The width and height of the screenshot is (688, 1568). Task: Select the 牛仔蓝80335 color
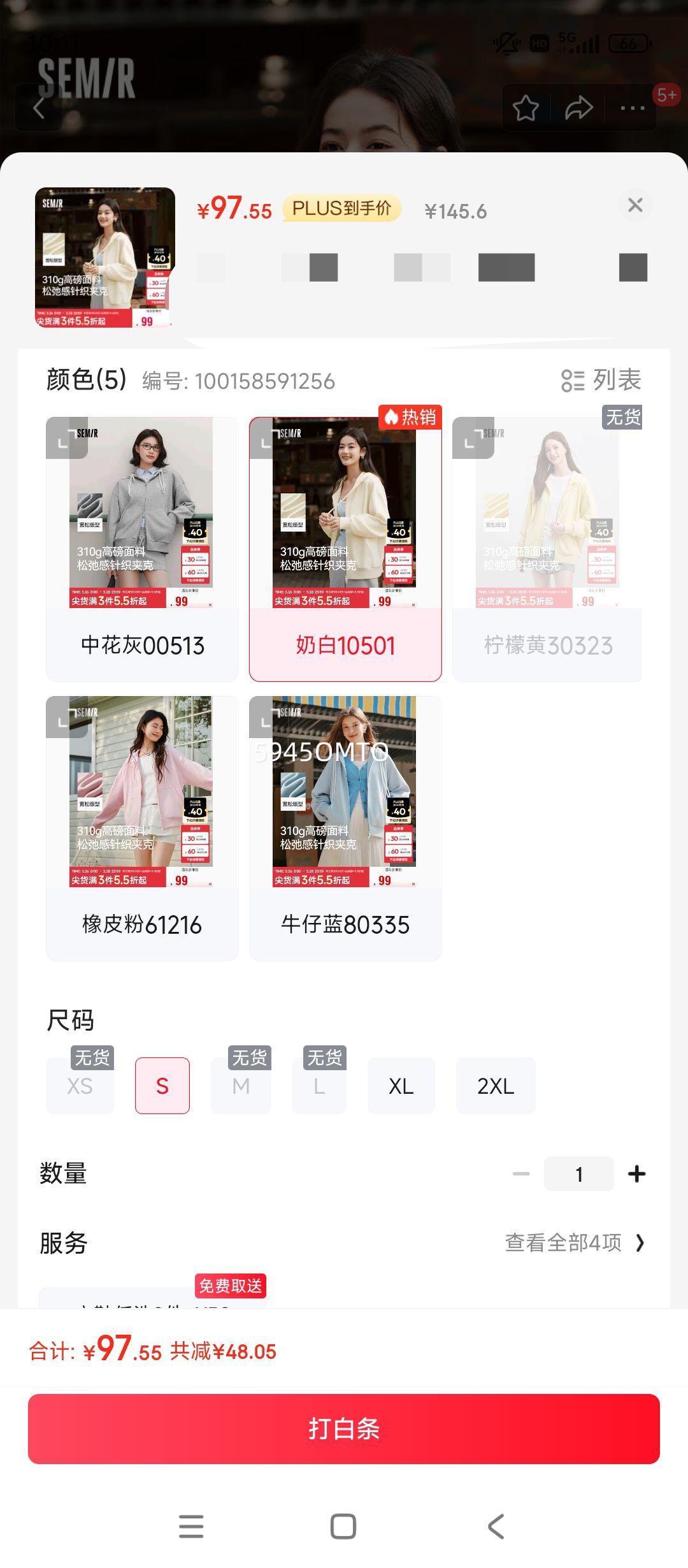click(345, 924)
